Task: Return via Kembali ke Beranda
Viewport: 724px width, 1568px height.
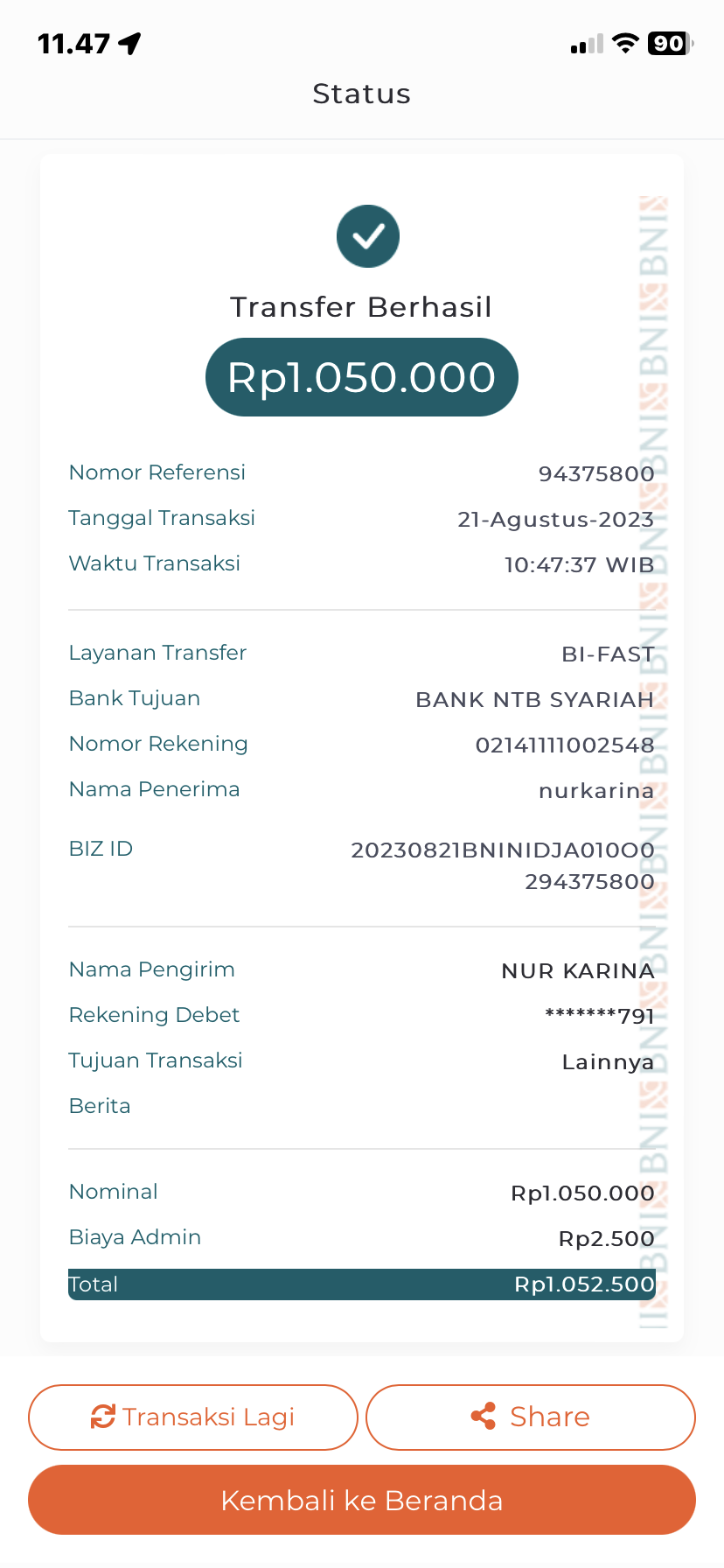Action: [362, 1500]
